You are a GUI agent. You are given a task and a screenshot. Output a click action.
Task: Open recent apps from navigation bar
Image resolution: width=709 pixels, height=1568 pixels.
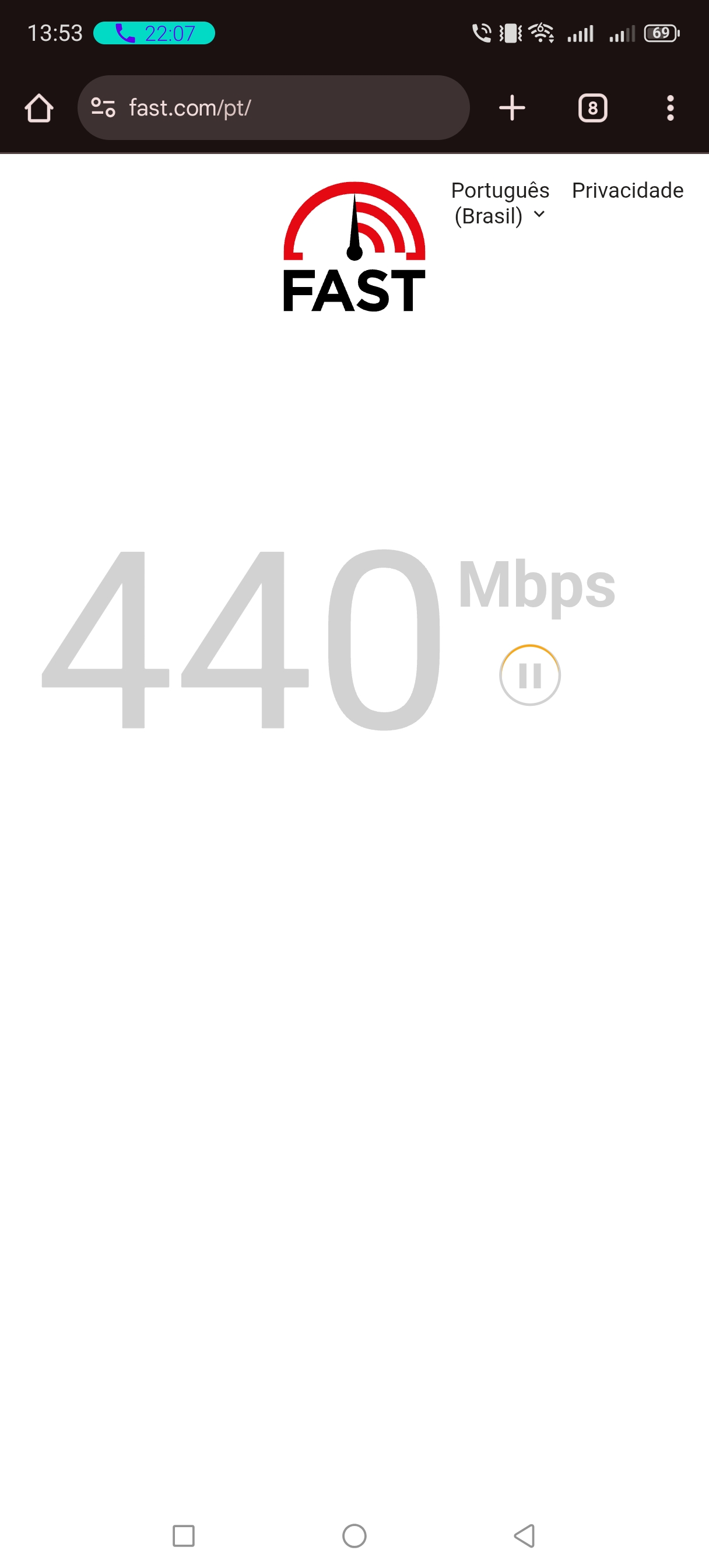coord(183,1536)
